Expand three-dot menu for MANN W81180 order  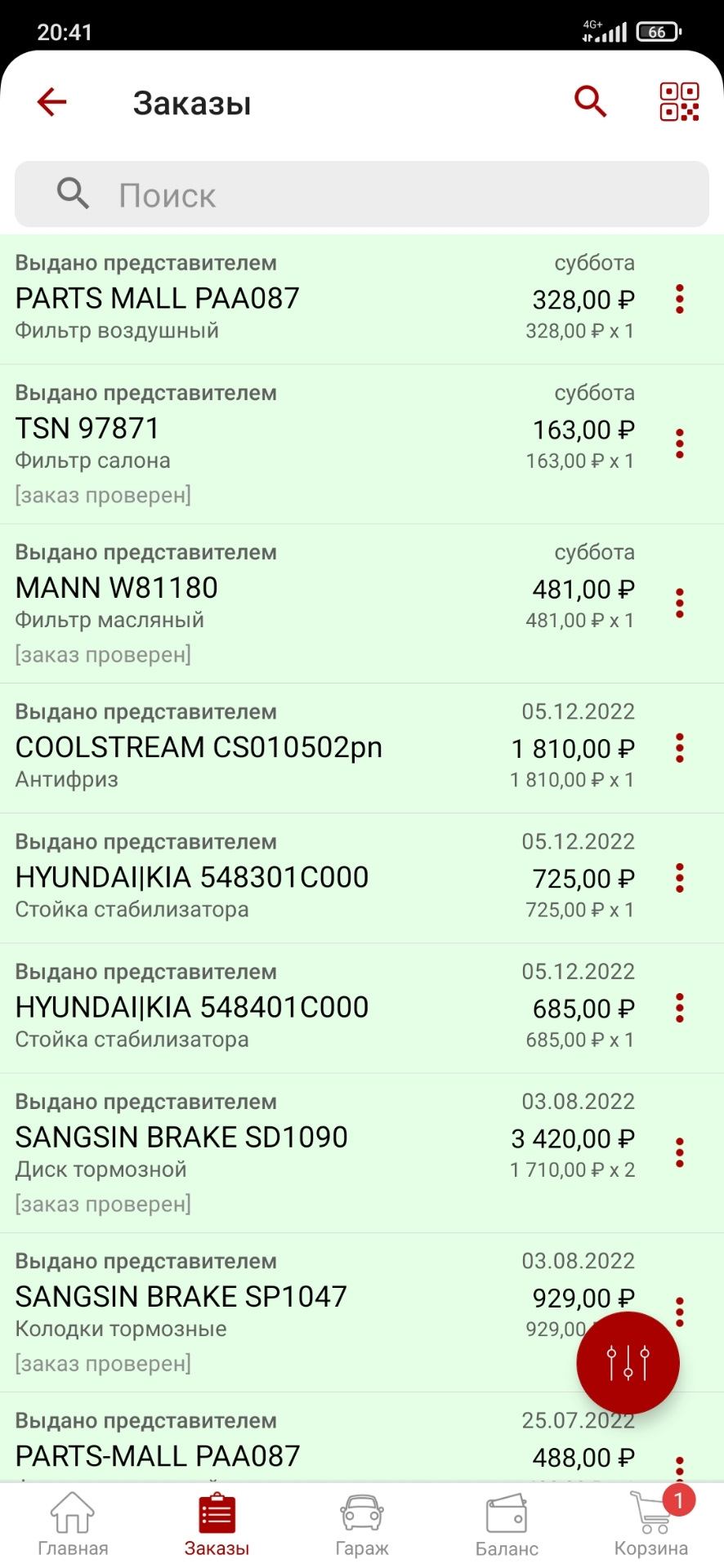[x=680, y=603]
